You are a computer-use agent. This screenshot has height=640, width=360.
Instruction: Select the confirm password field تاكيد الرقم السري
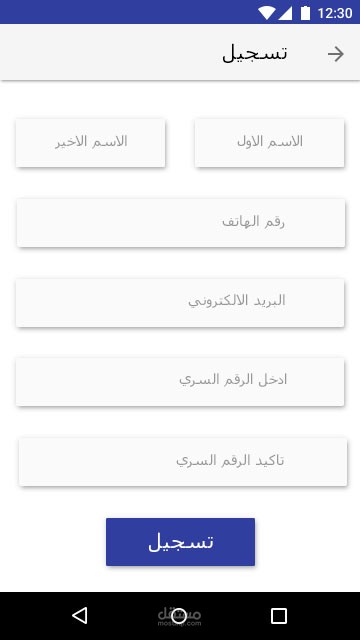183,462
